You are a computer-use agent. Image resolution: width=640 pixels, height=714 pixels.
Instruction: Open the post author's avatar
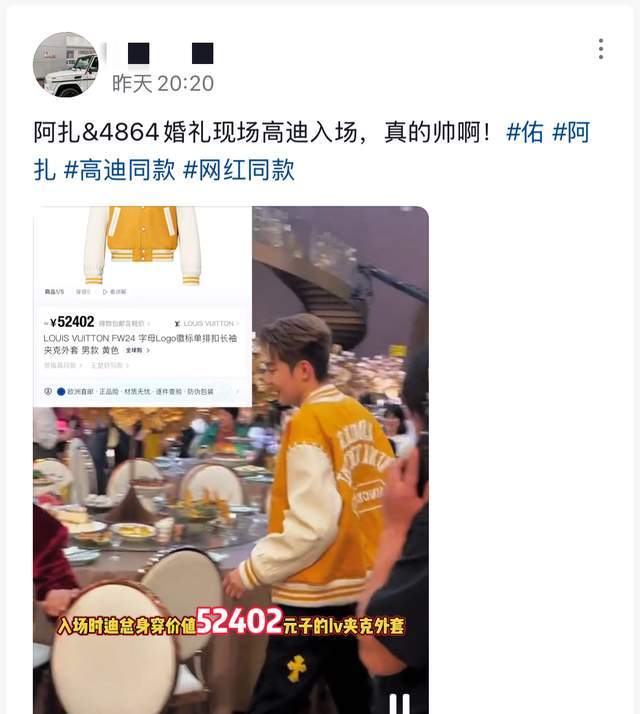[65, 65]
